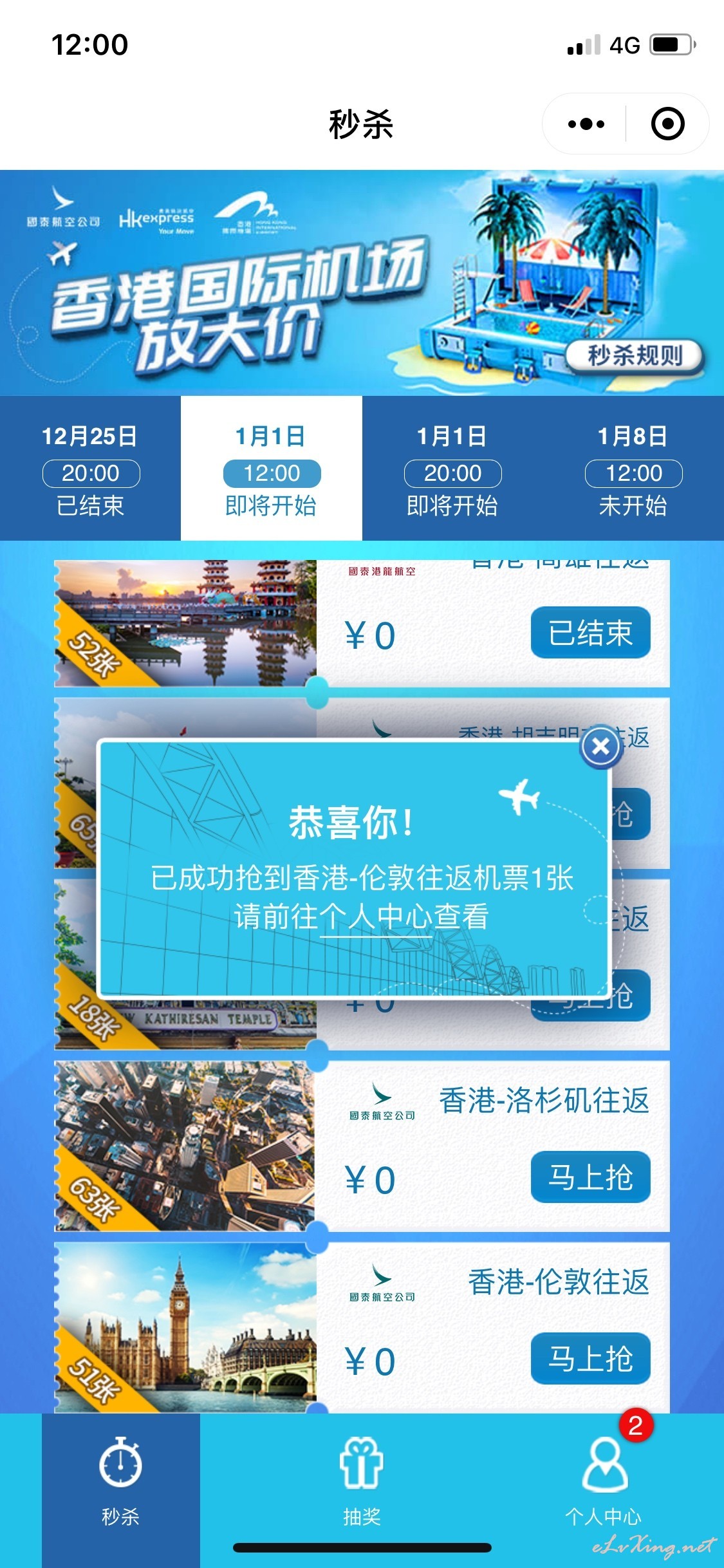Select the 1月1日 12:00 session tab
Viewport: 724px width, 1568px height.
pos(272,469)
